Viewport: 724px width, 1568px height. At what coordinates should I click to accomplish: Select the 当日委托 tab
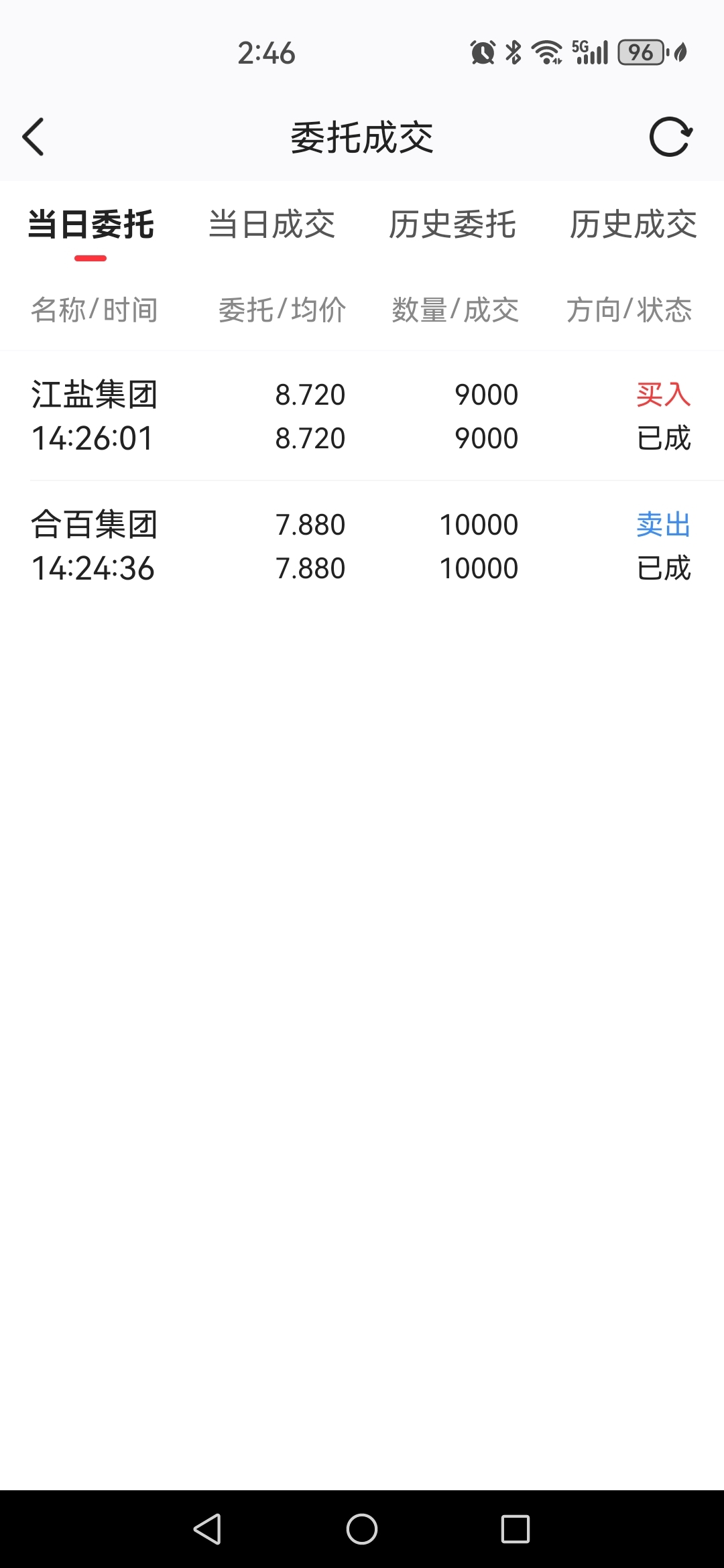(90, 224)
